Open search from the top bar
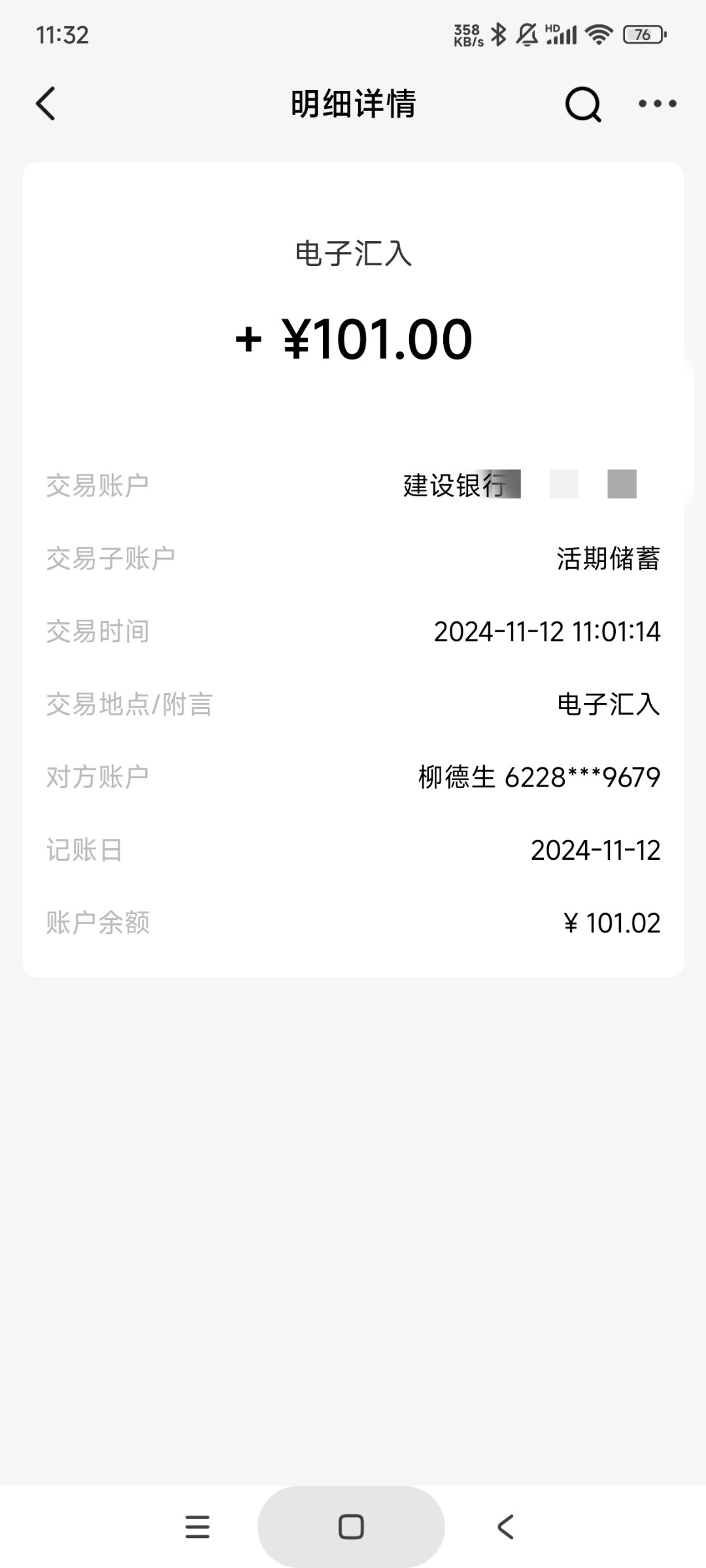The height and width of the screenshot is (1568, 706). click(582, 104)
